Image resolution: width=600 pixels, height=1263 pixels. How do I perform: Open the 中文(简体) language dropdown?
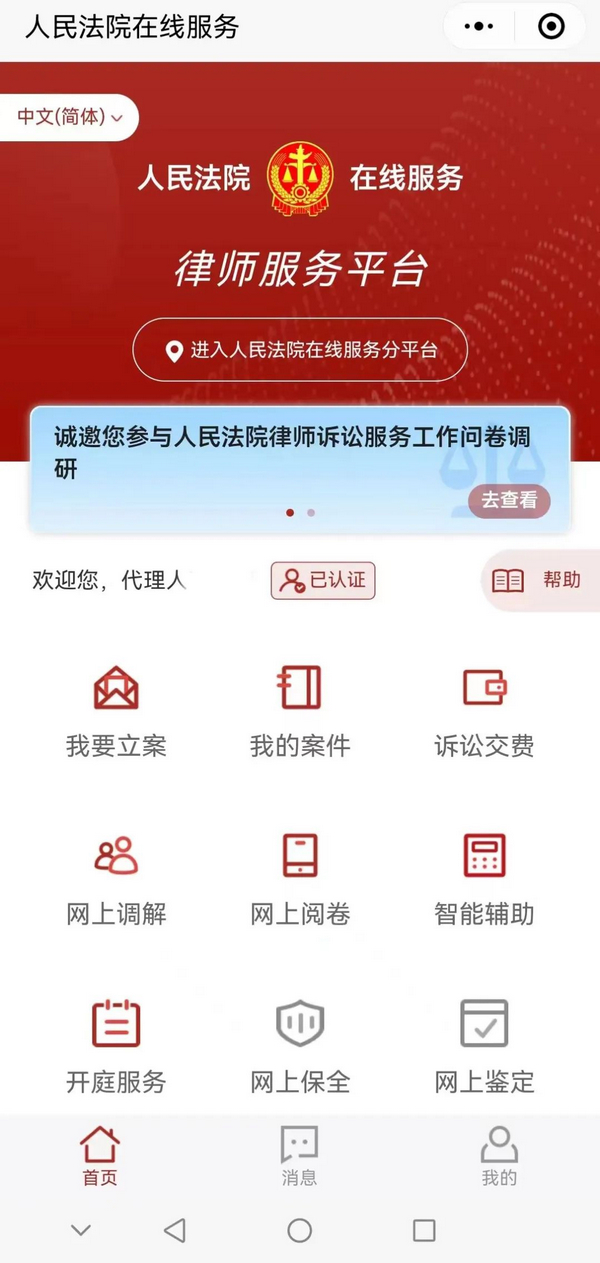[x=70, y=117]
